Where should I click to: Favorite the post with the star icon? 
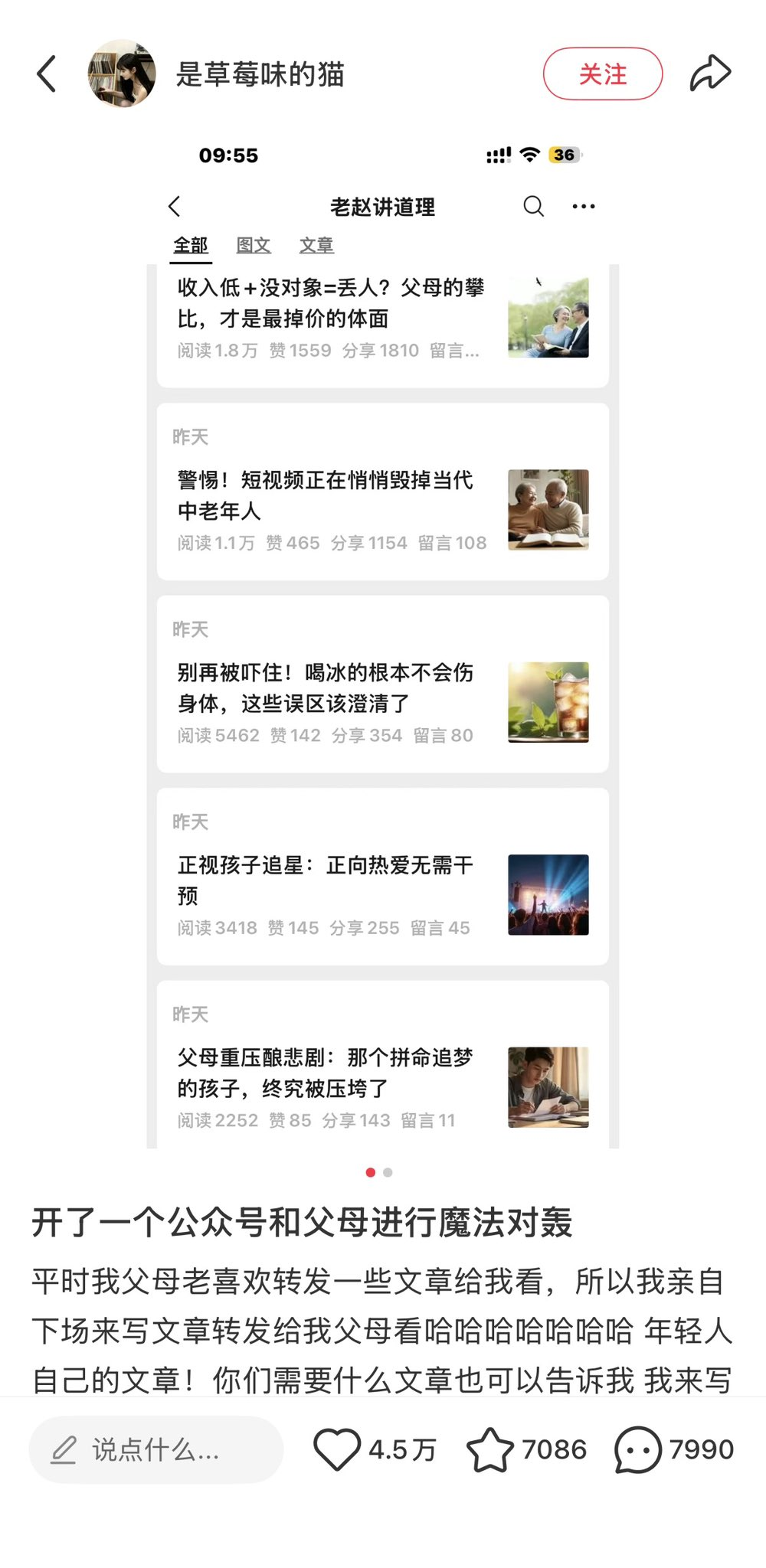point(492,1449)
